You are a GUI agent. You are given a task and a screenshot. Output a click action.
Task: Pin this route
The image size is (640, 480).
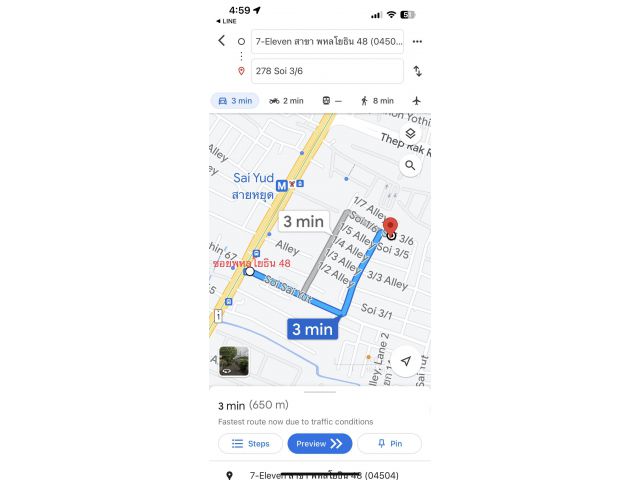click(389, 443)
